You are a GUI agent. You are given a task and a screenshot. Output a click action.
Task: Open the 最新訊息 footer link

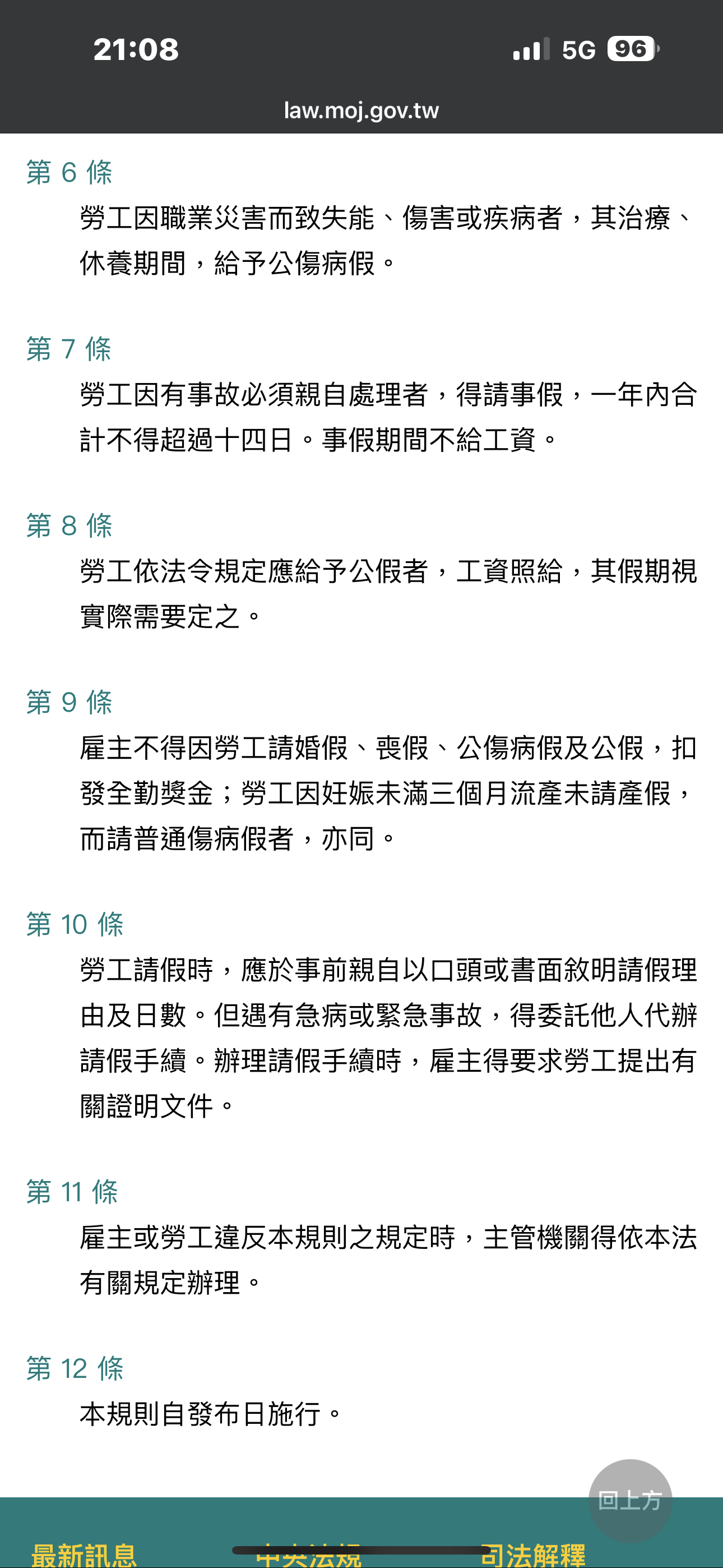84,1555
